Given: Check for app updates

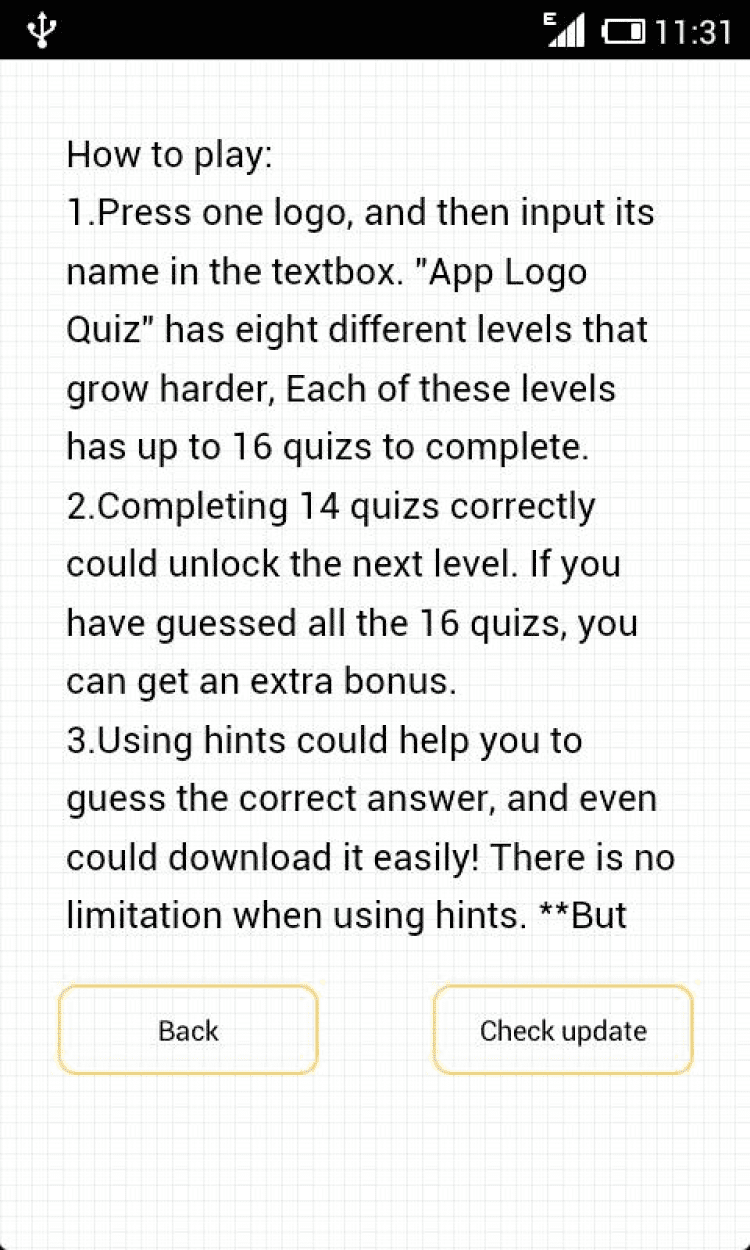Looking at the screenshot, I should tap(563, 1030).
